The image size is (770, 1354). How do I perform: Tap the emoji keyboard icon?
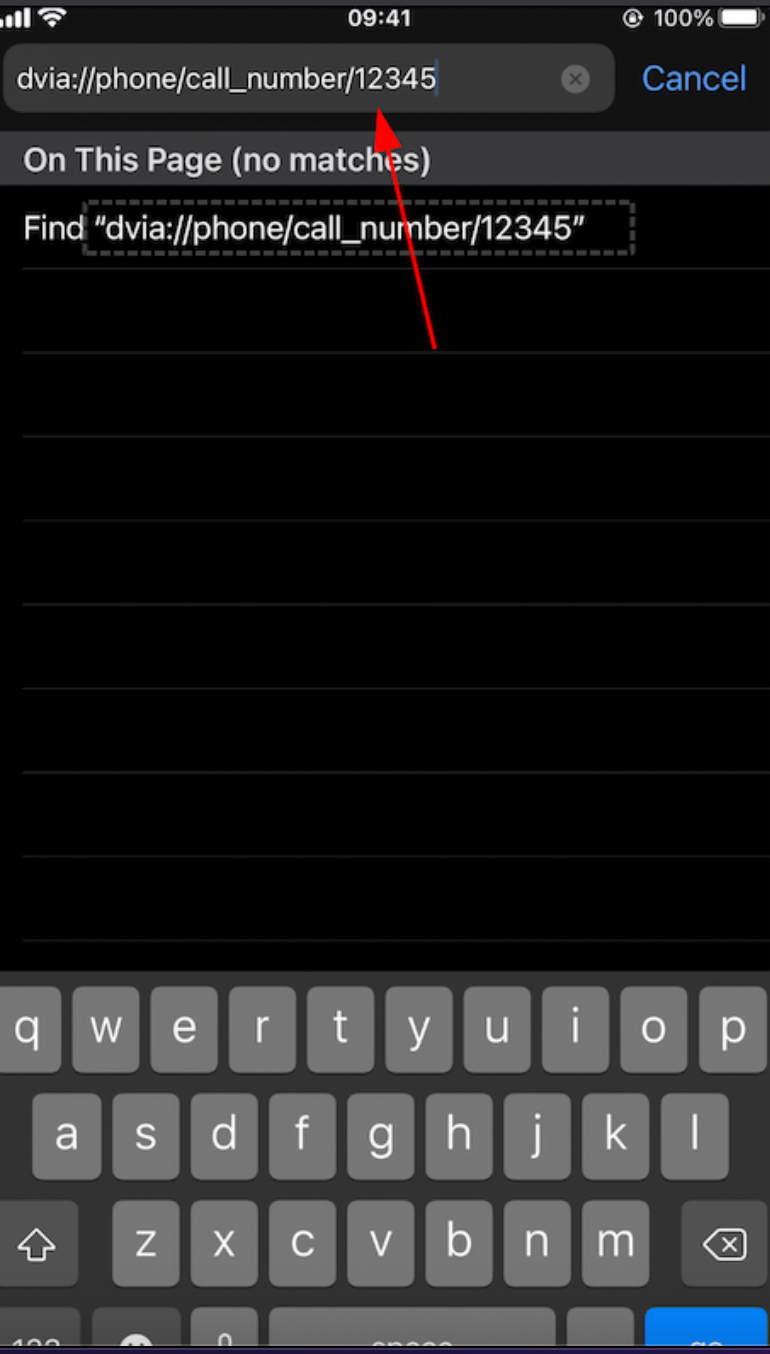click(138, 1340)
